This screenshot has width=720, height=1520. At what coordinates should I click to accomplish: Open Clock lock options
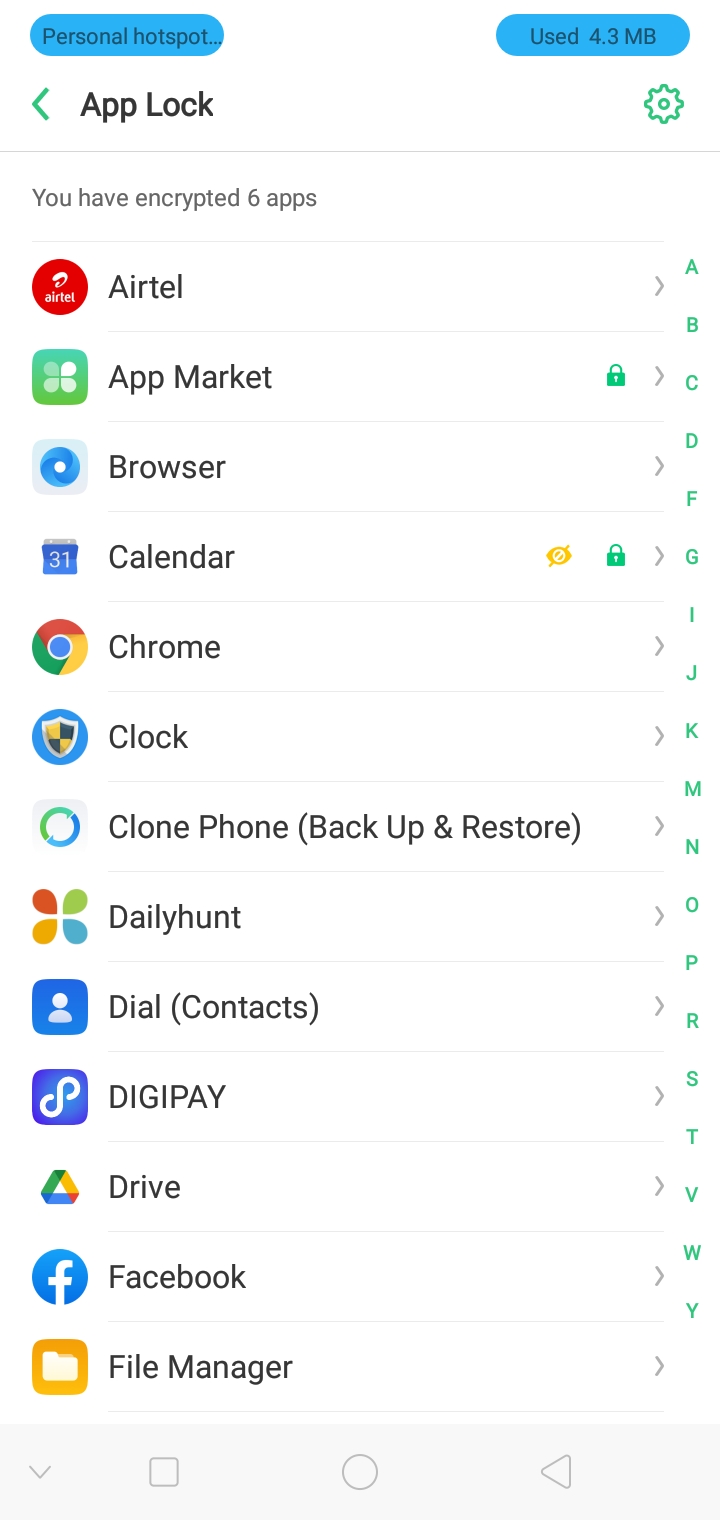point(346,737)
